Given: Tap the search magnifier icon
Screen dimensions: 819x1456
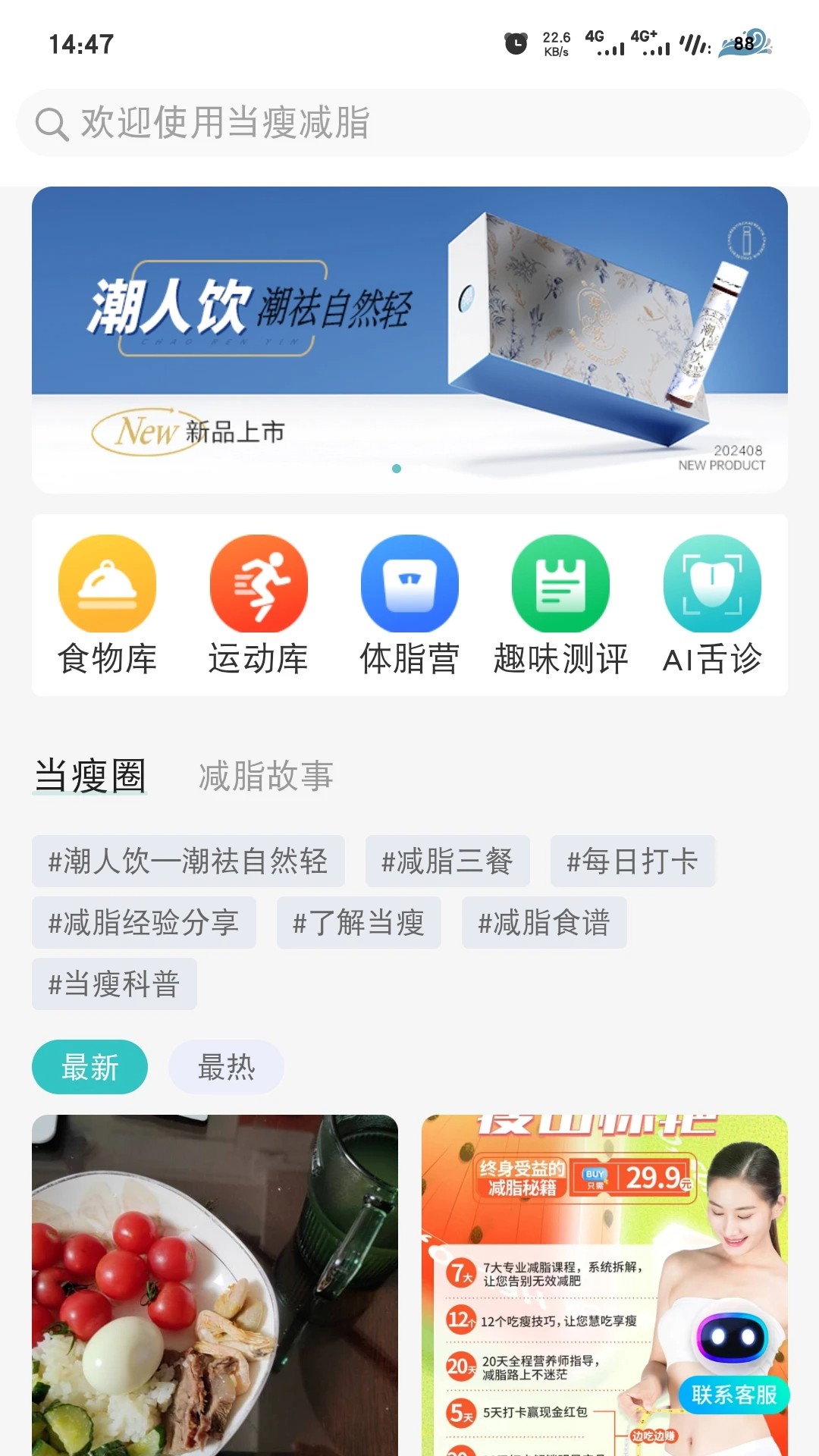Looking at the screenshot, I should click(51, 124).
